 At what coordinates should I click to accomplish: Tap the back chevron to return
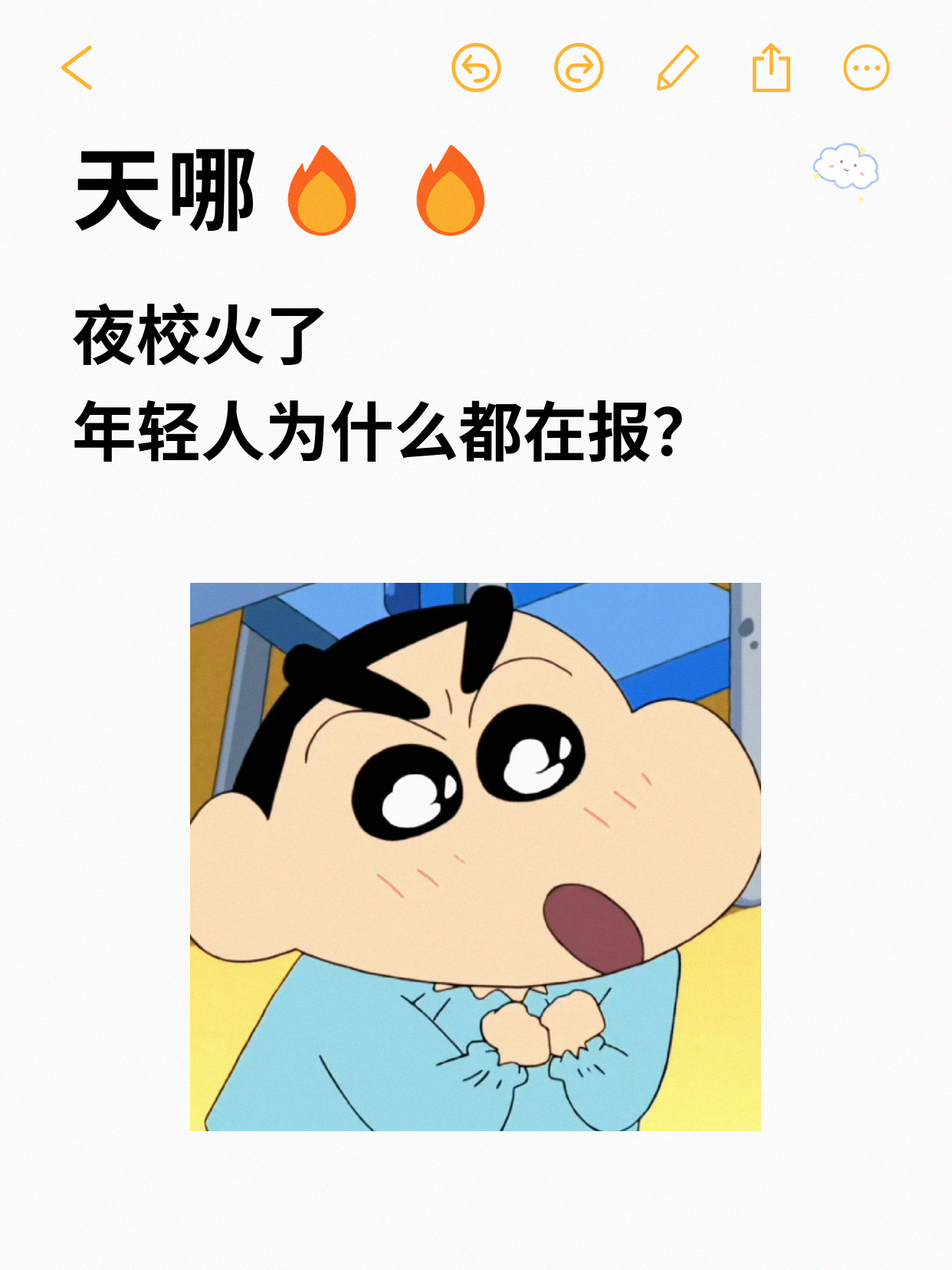[x=76, y=69]
